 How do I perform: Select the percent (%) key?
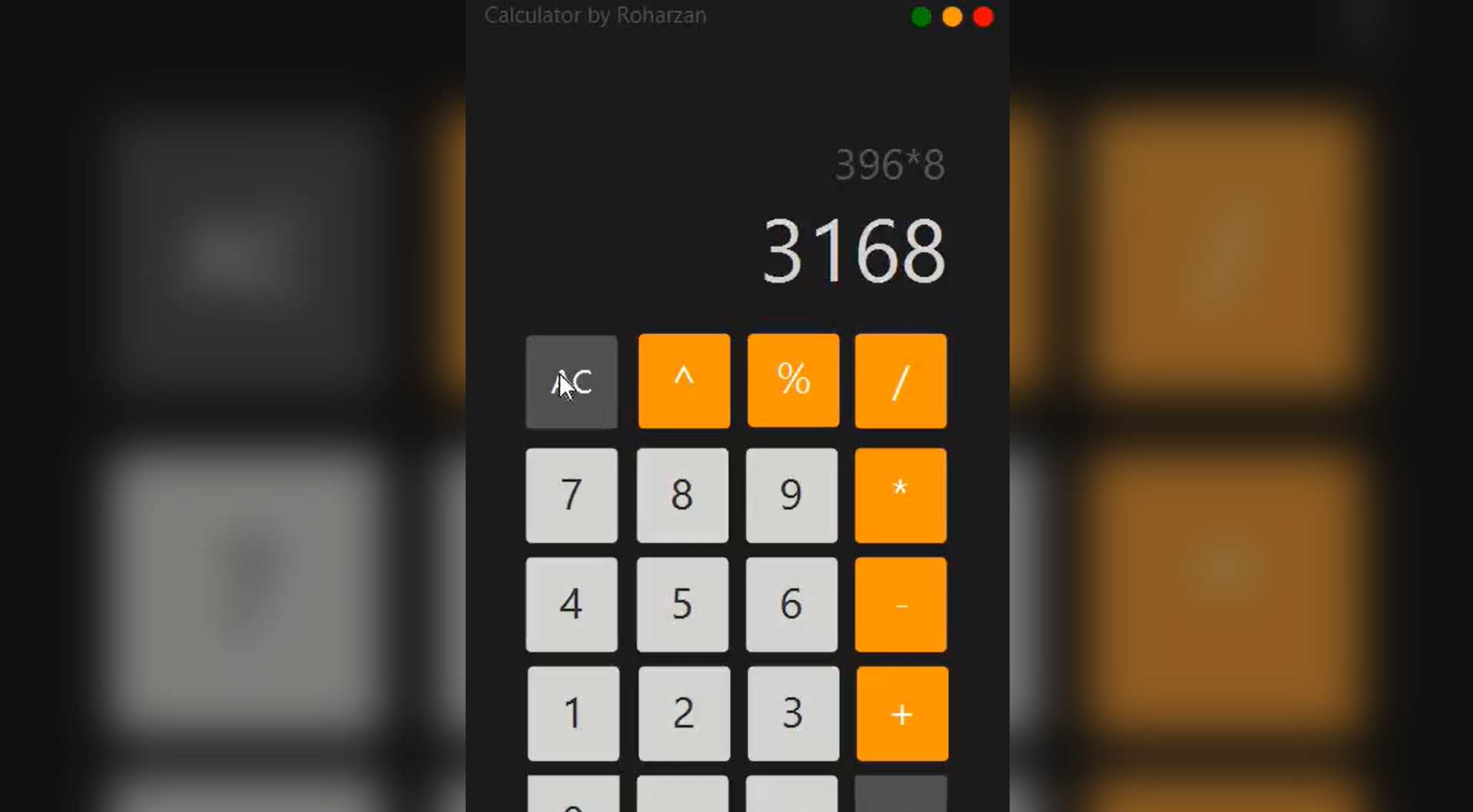point(793,381)
